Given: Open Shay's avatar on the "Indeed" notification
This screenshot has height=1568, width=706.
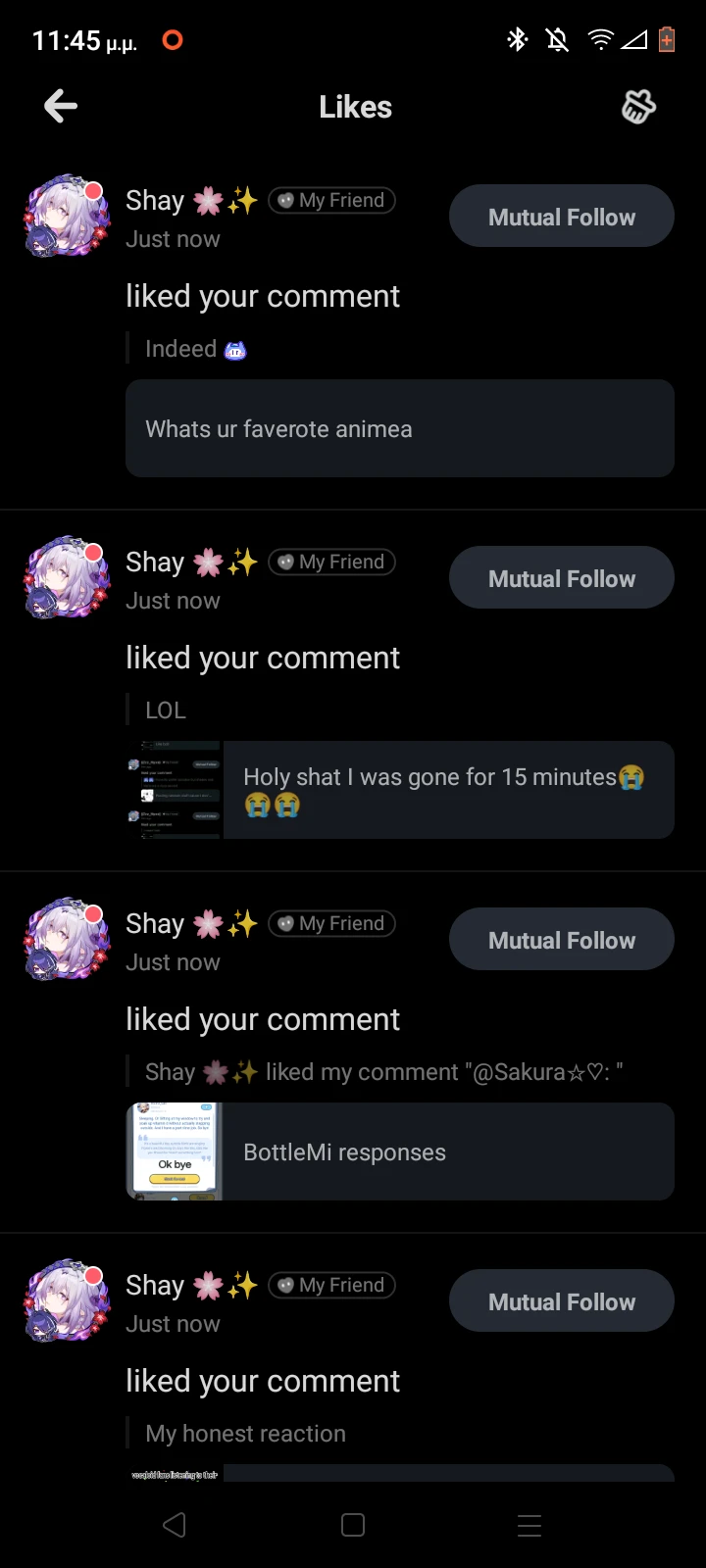Looking at the screenshot, I should click(x=67, y=217).
